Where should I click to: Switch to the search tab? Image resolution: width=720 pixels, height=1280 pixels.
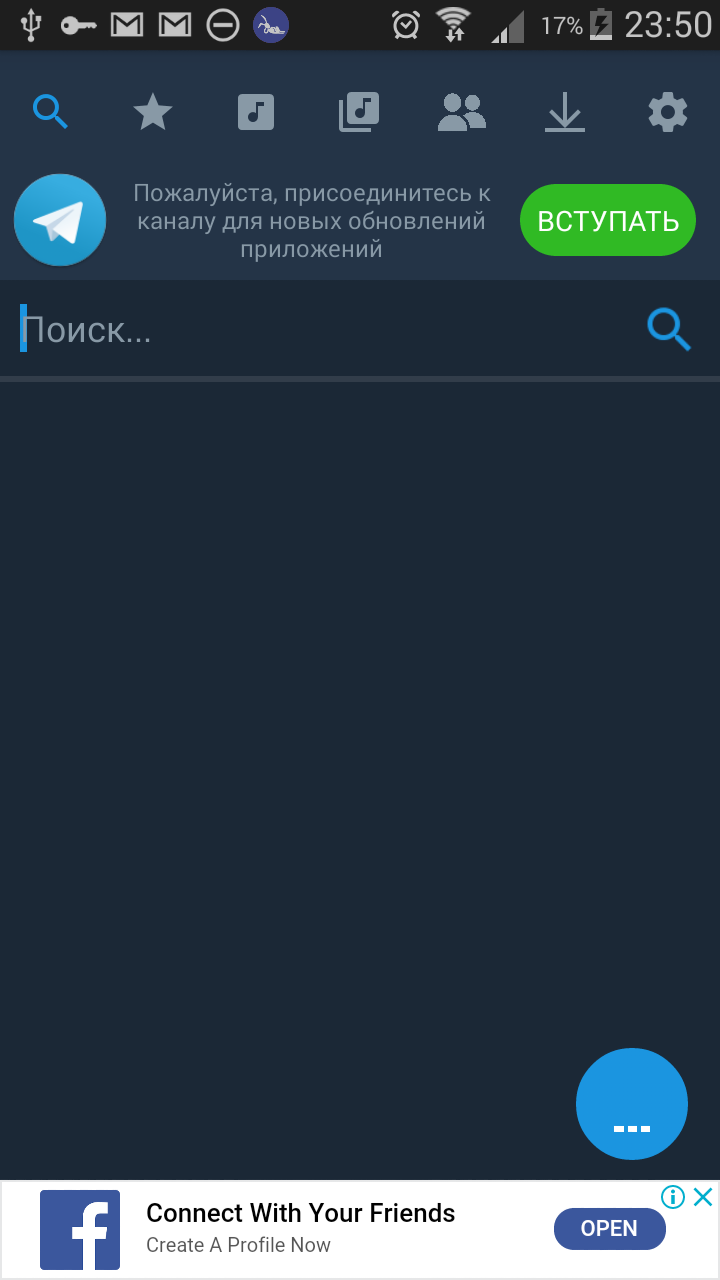[x=50, y=111]
